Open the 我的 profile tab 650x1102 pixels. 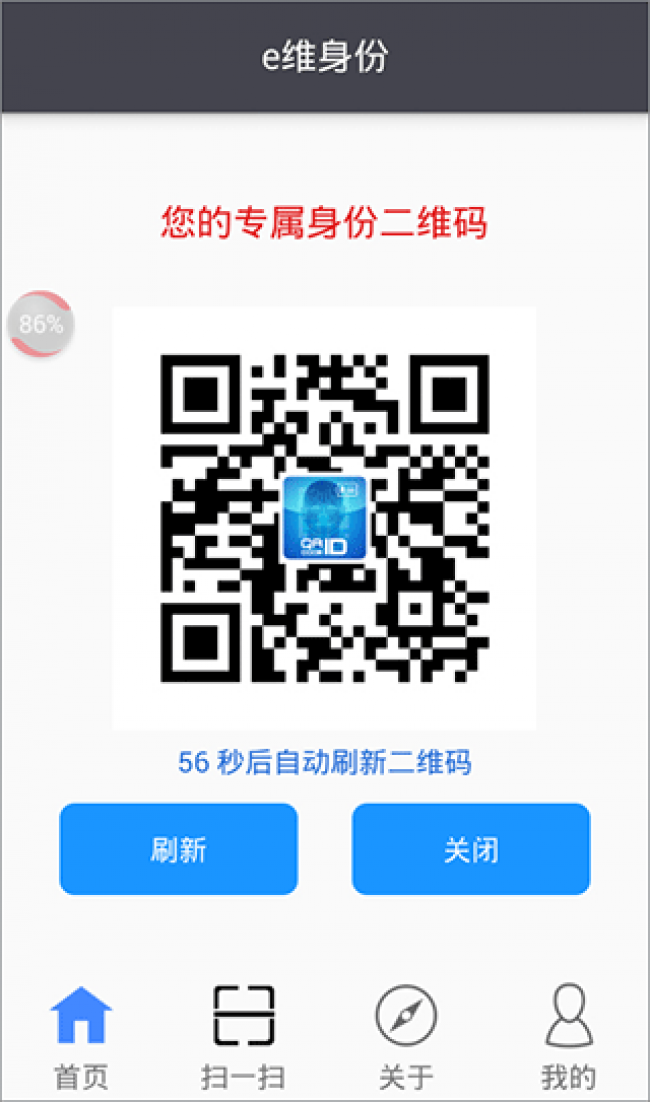[x=568, y=1036]
